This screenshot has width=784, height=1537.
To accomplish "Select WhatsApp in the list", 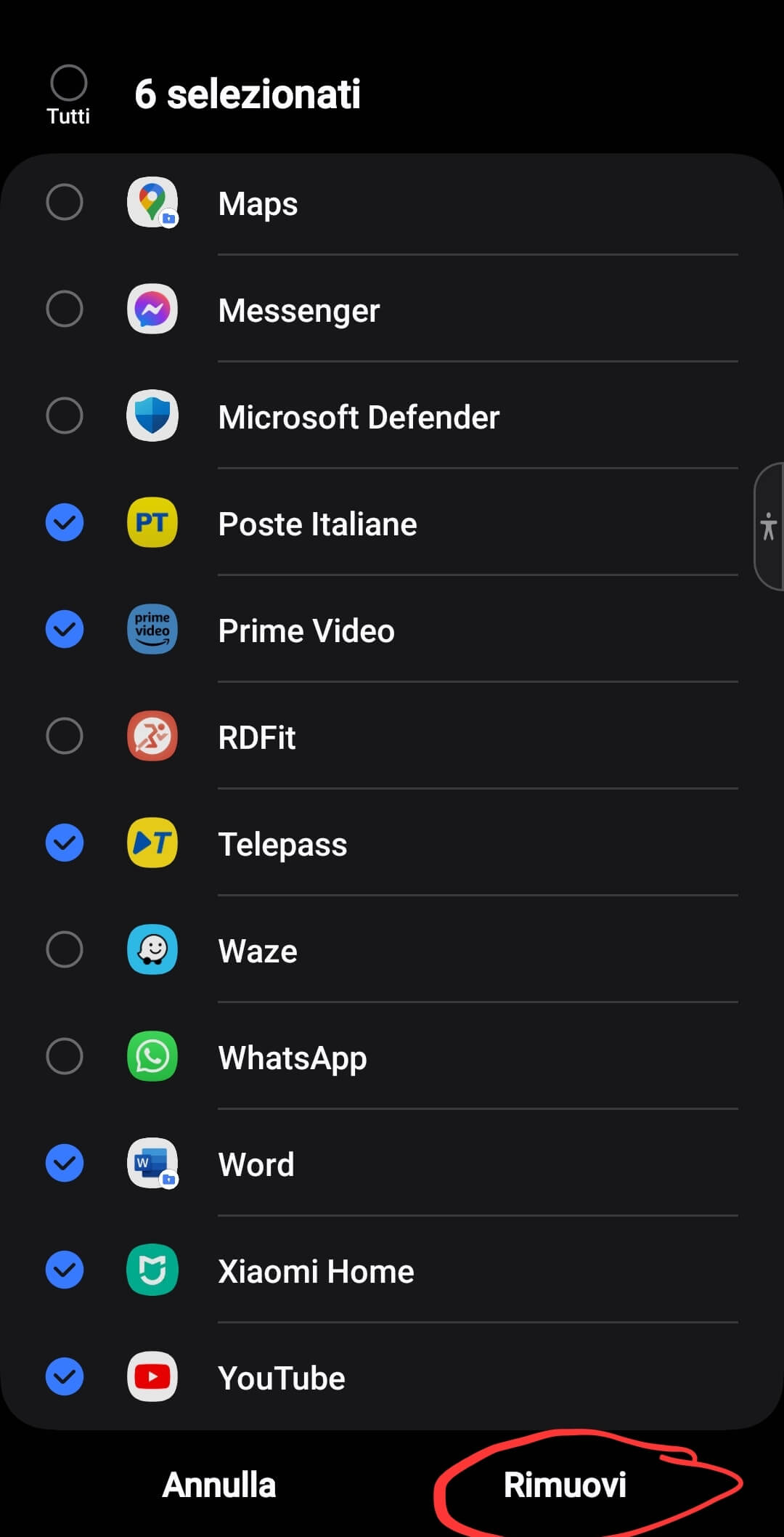I will pyautogui.click(x=65, y=1056).
